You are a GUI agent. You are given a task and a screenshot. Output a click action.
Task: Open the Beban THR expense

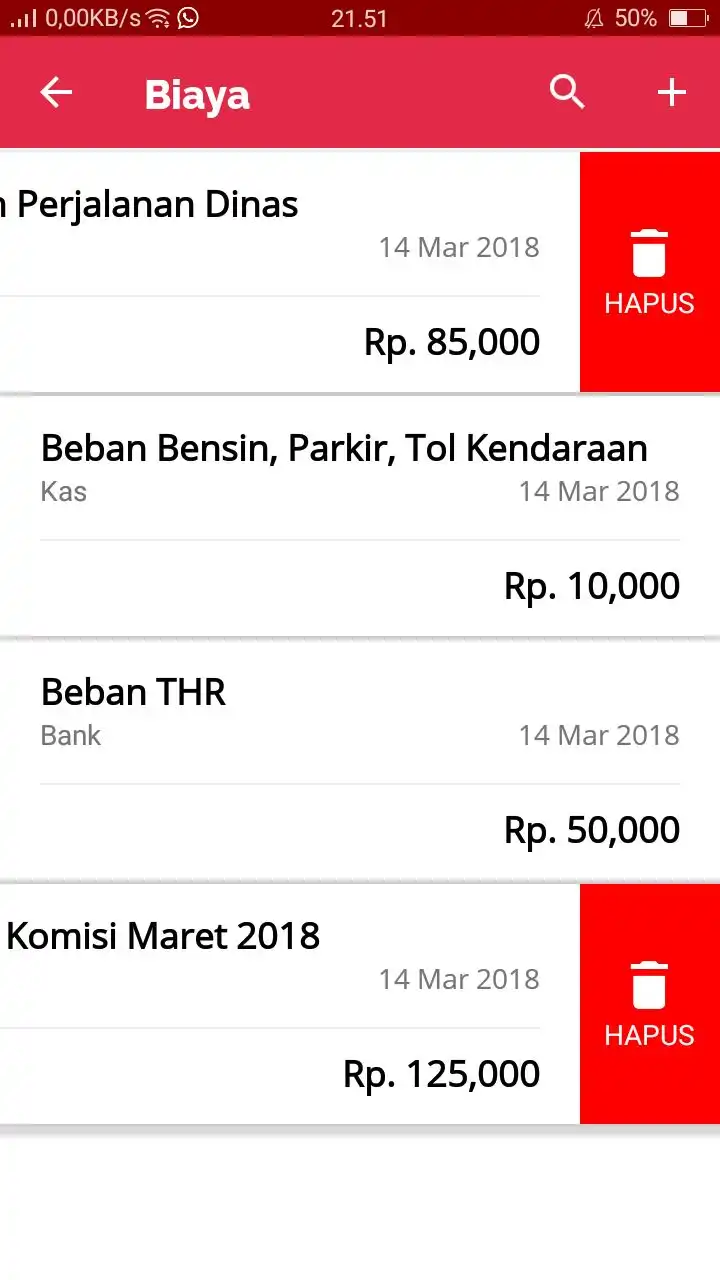(x=360, y=760)
